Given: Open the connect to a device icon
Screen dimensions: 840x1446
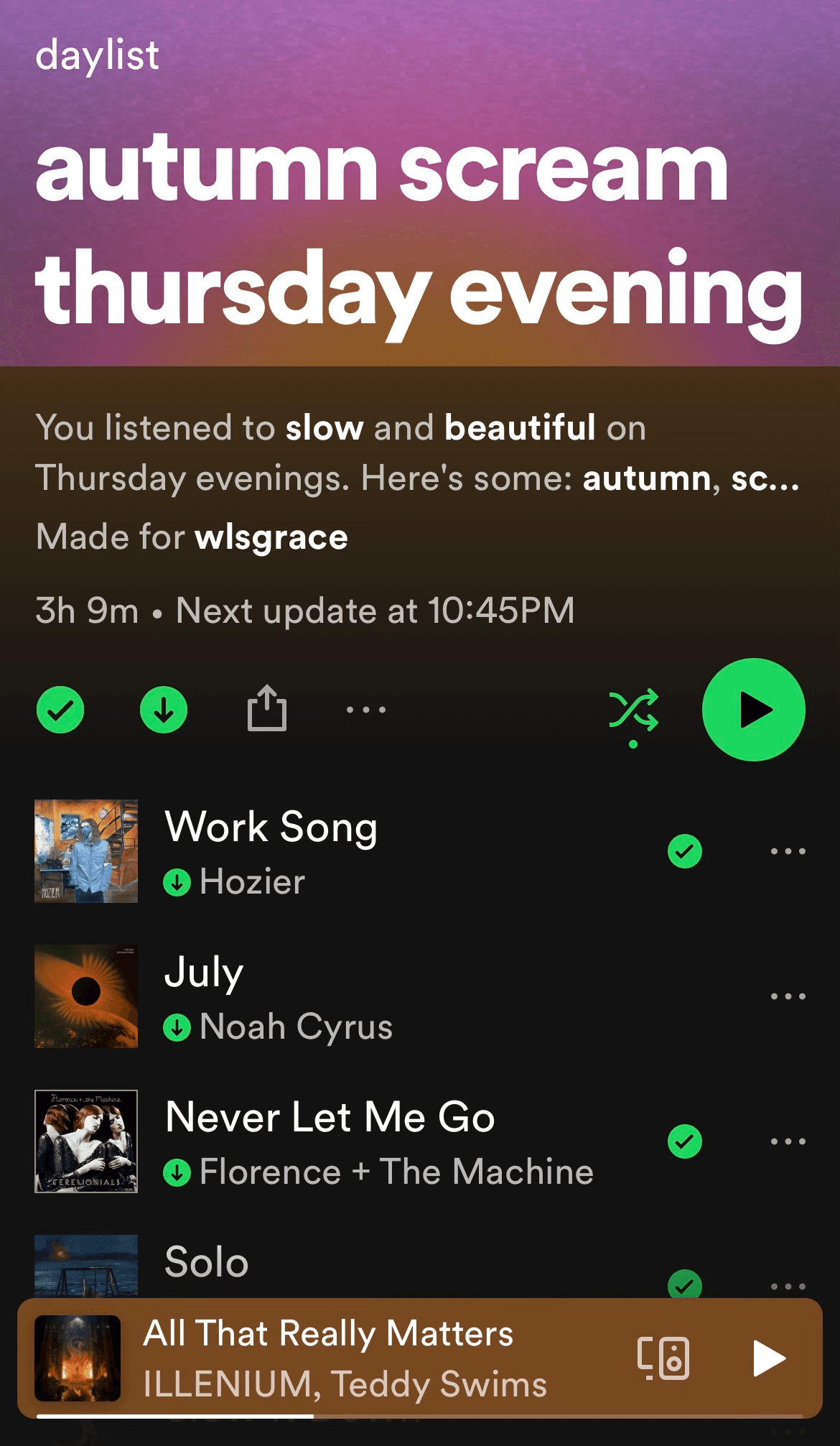Looking at the screenshot, I should tap(663, 1358).
